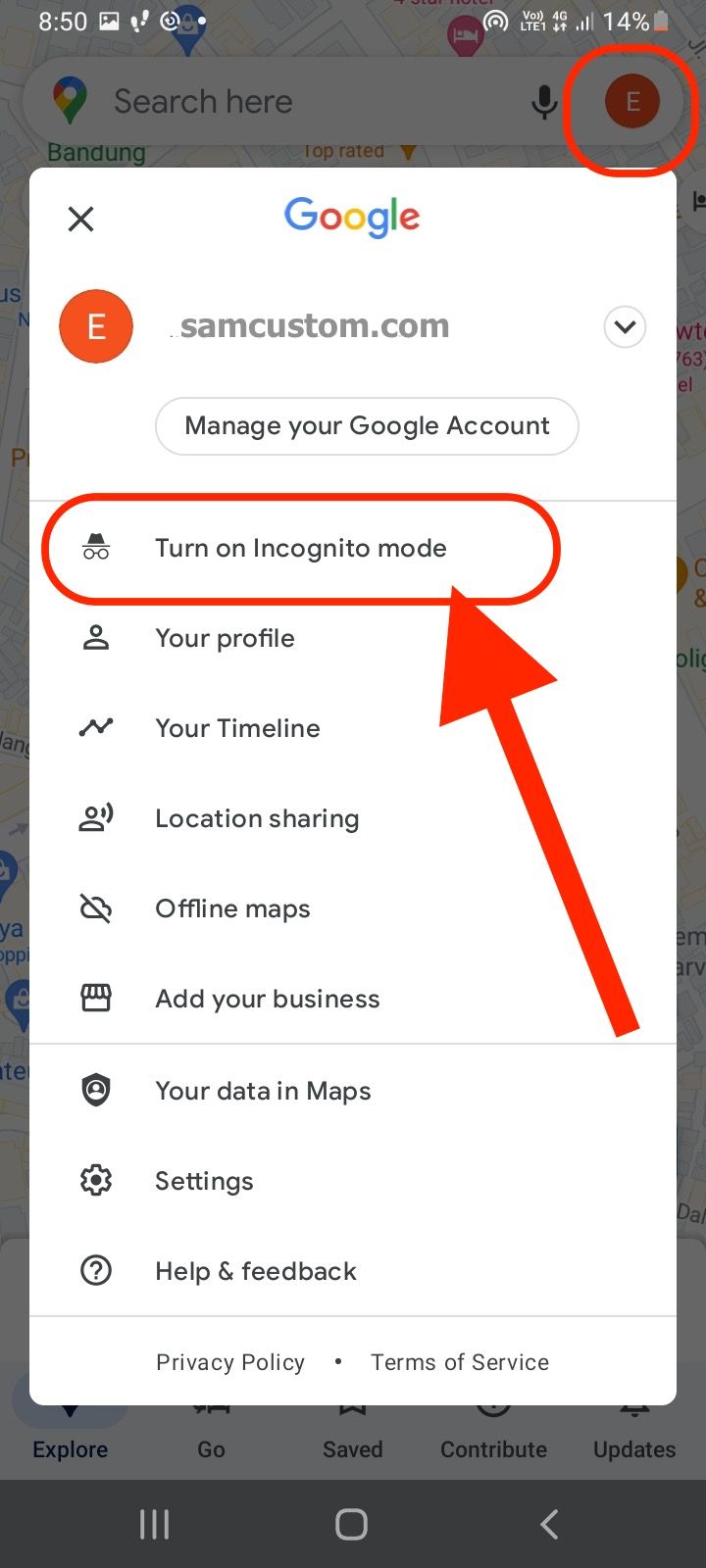Open Location sharing
706x1568 pixels.
pyautogui.click(x=353, y=818)
